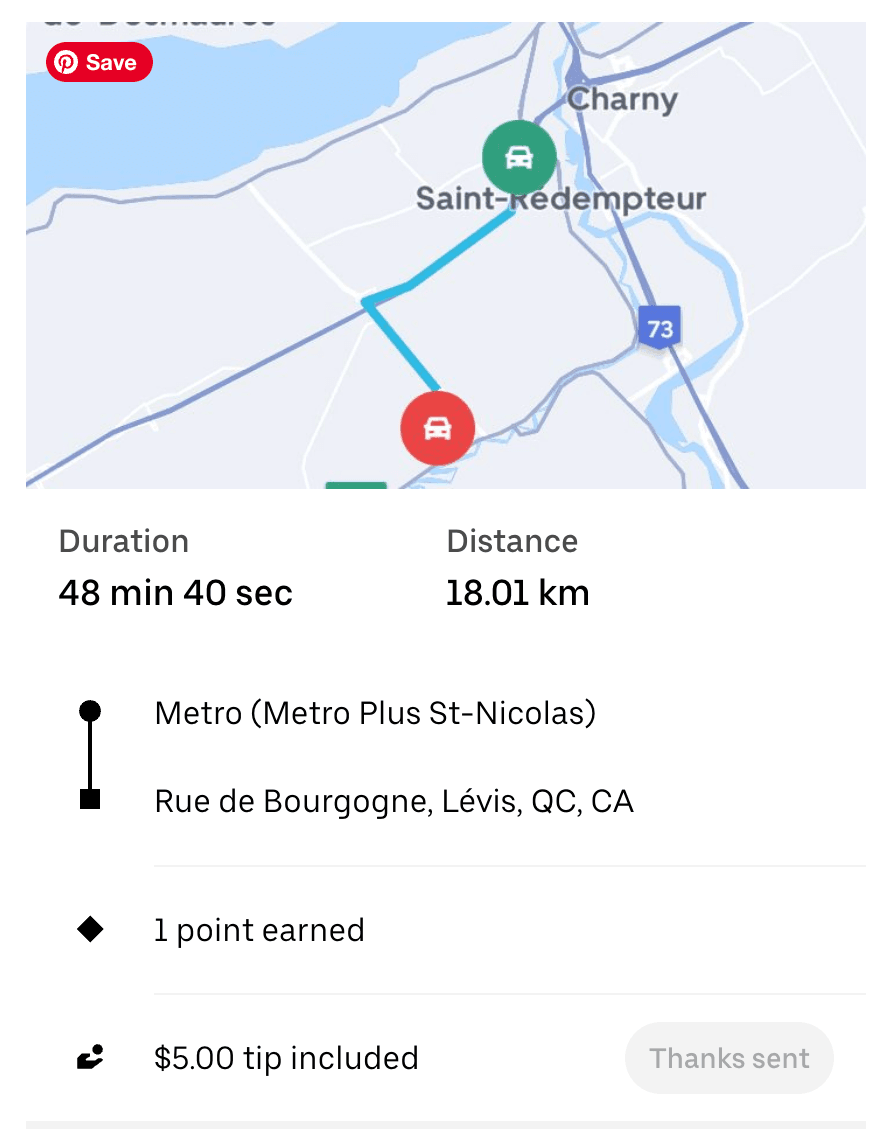Save this image with the Pinterest button
Image resolution: width=890 pixels, height=1146 pixels.
click(x=99, y=63)
